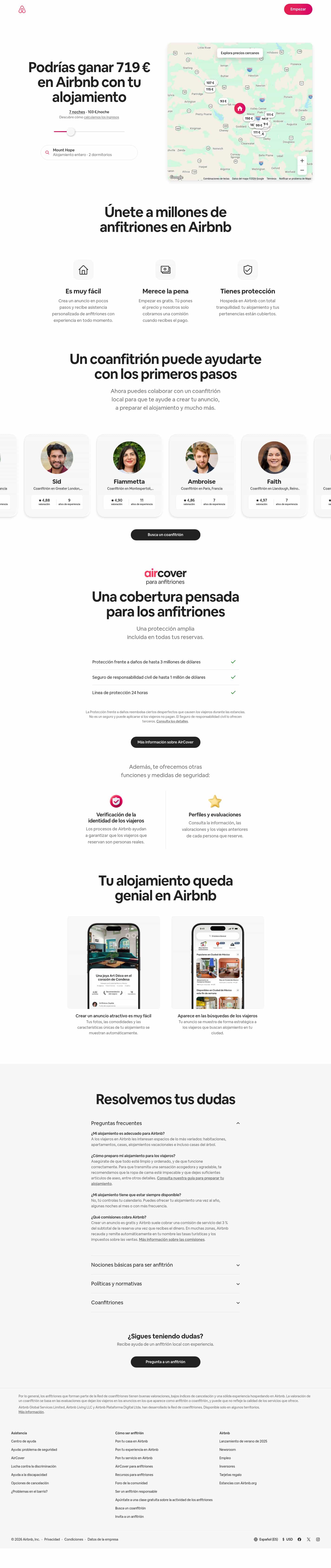The image size is (331, 1568).
Task: Open Ambroise's co-host card
Action: [x=201, y=475]
